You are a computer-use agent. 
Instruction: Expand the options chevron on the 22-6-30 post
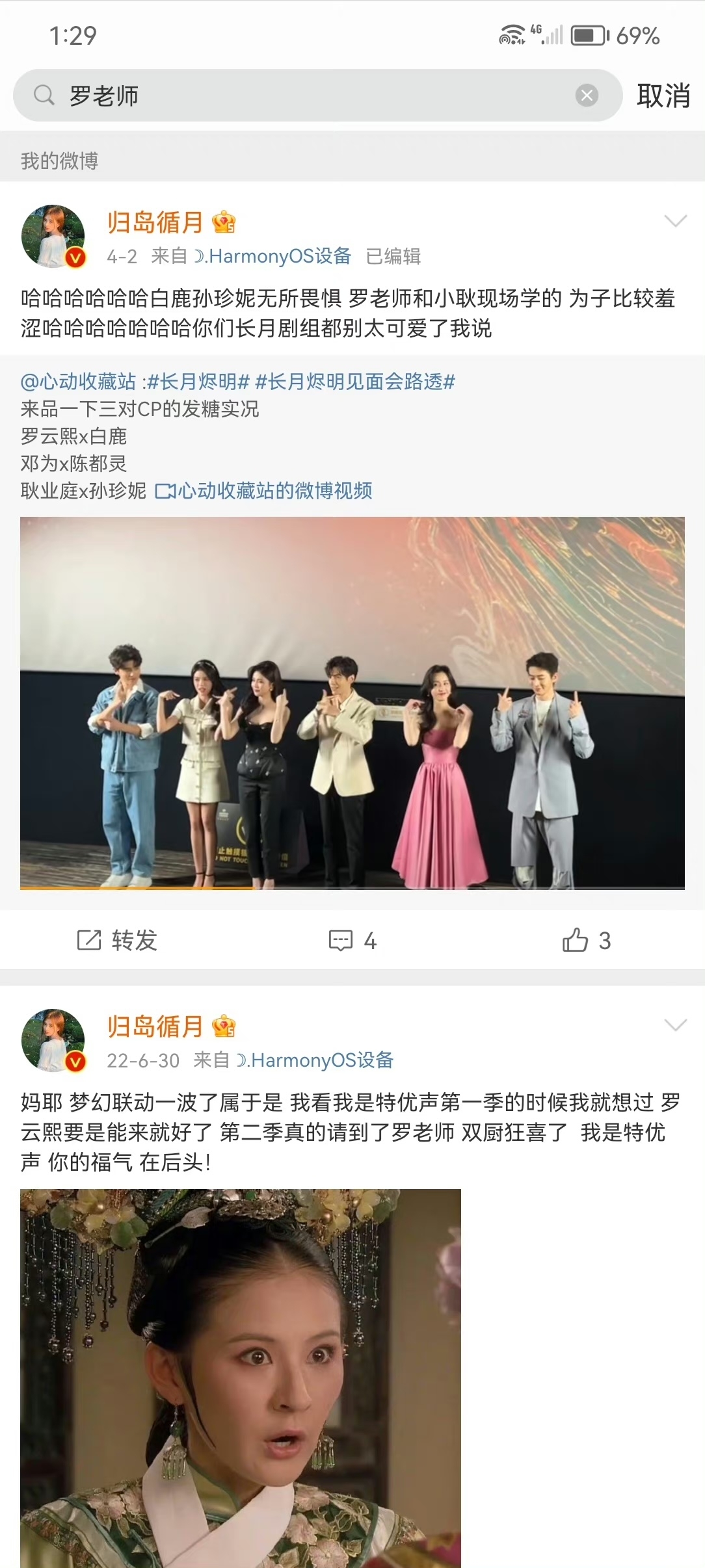tap(676, 1025)
